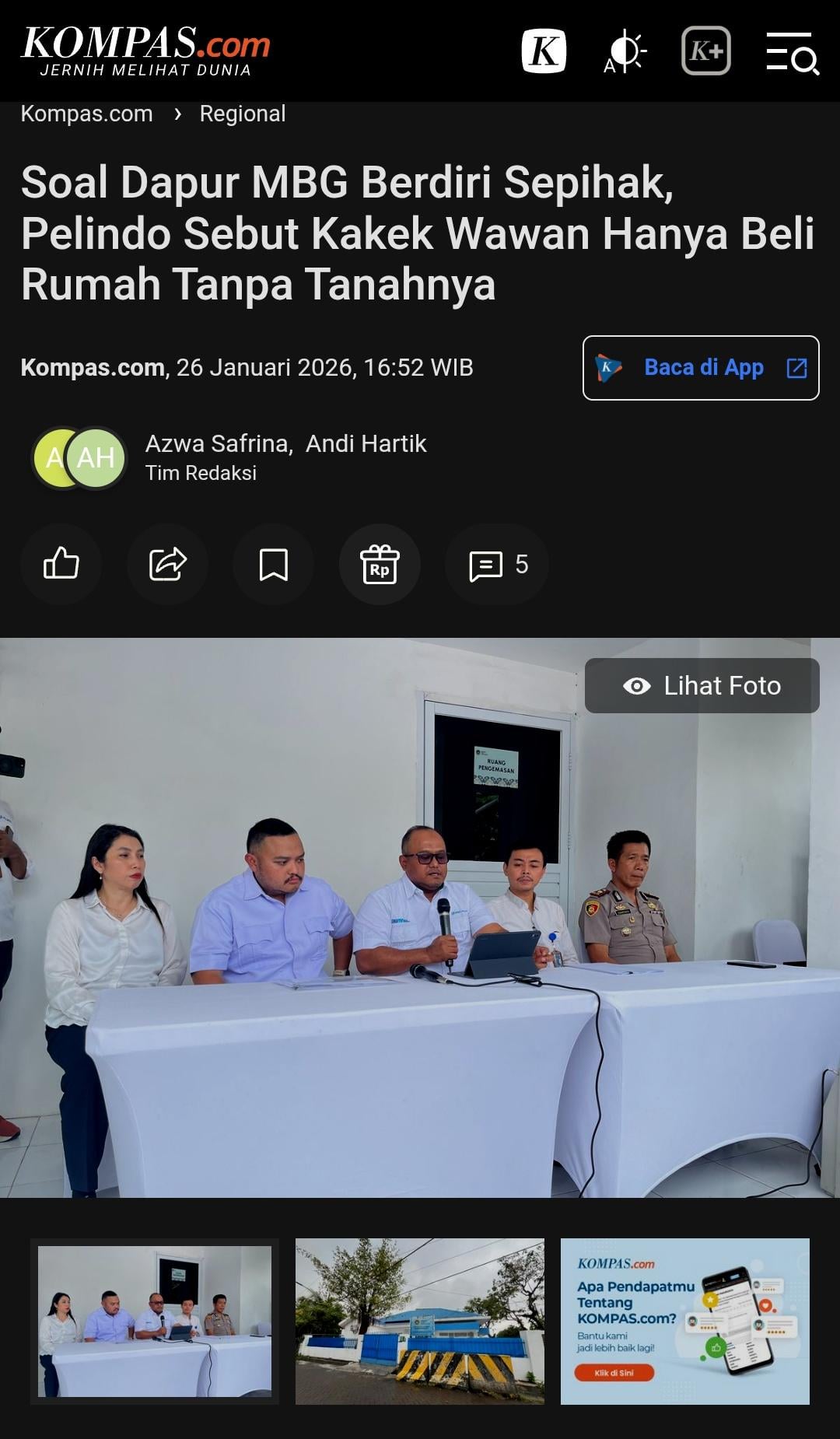The width and height of the screenshot is (840, 1439).
Task: Toggle display brightness and text mode
Action: (625, 52)
